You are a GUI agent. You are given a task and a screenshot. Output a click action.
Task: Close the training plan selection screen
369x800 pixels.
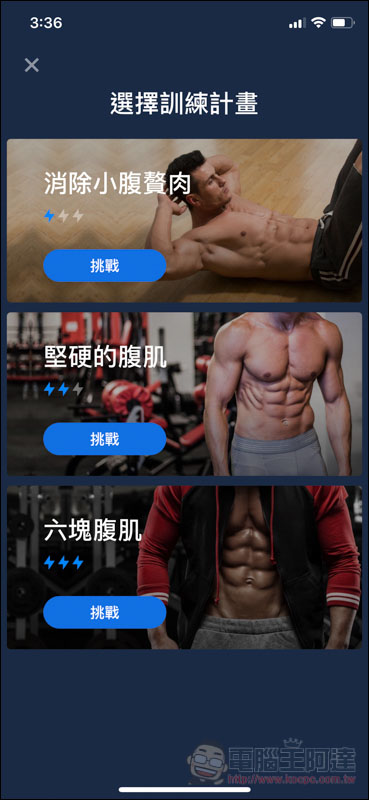32,65
